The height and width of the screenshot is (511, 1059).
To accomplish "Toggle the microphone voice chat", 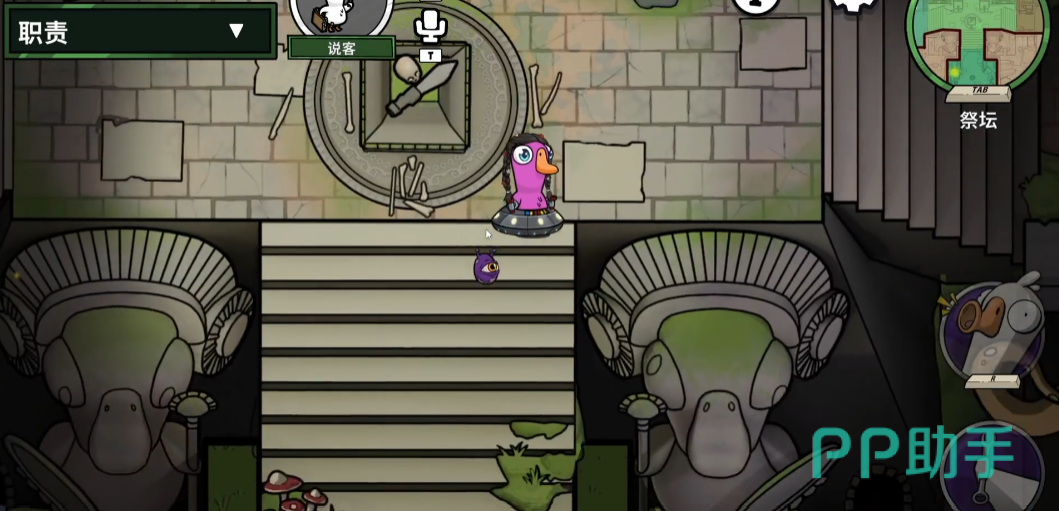I will coord(430,27).
